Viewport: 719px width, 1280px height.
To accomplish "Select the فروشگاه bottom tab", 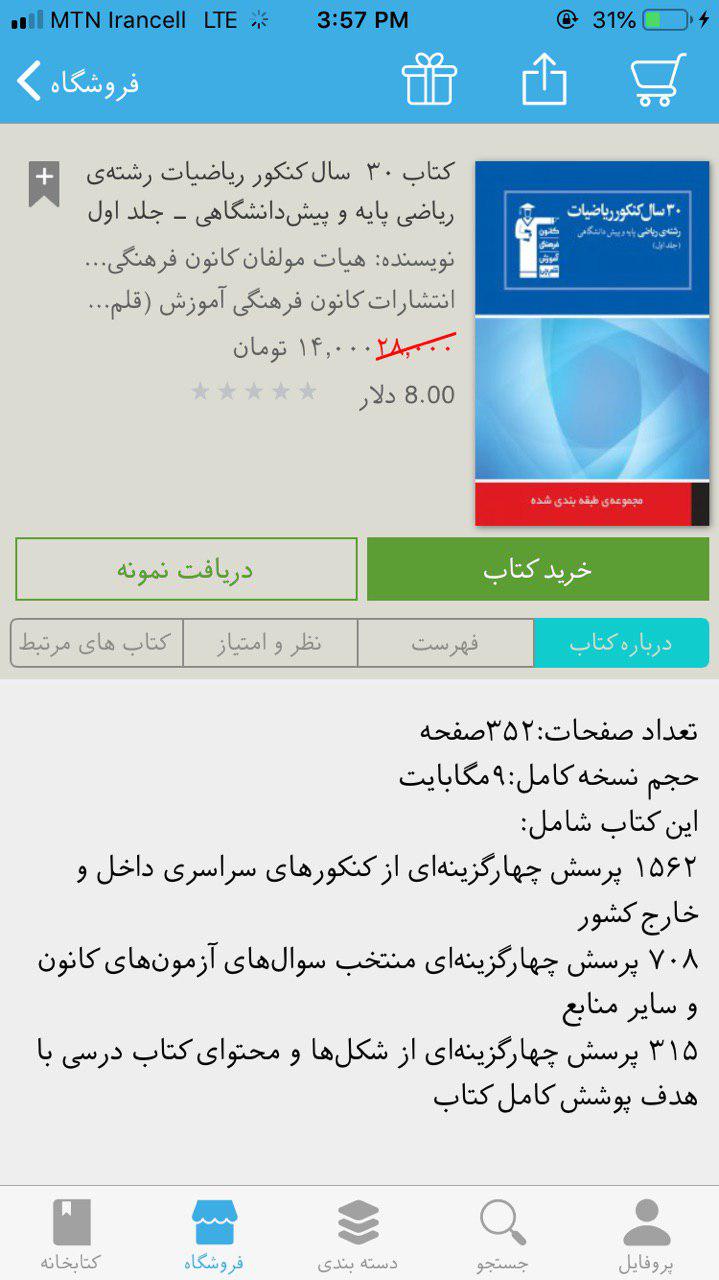I will click(214, 1235).
